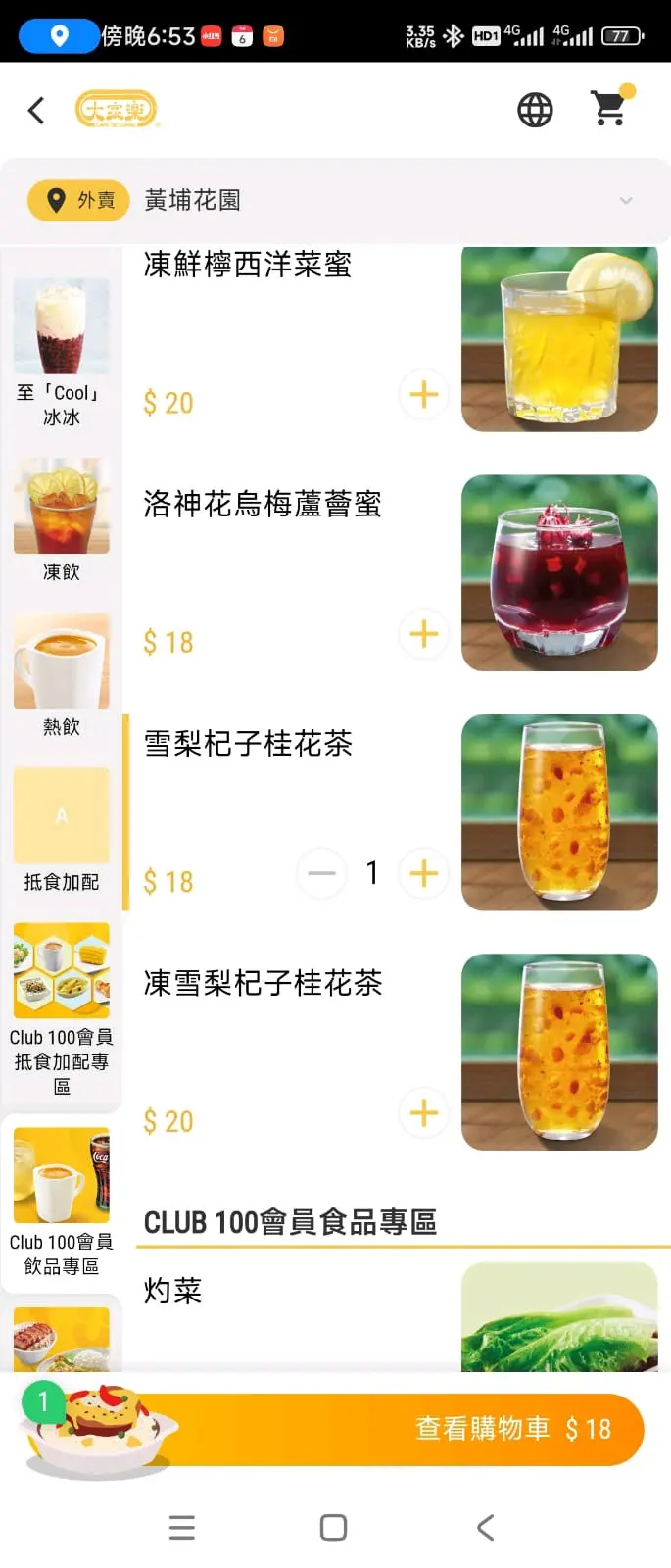The image size is (671, 1568).
Task: Tap the system home button
Action: (x=333, y=1527)
